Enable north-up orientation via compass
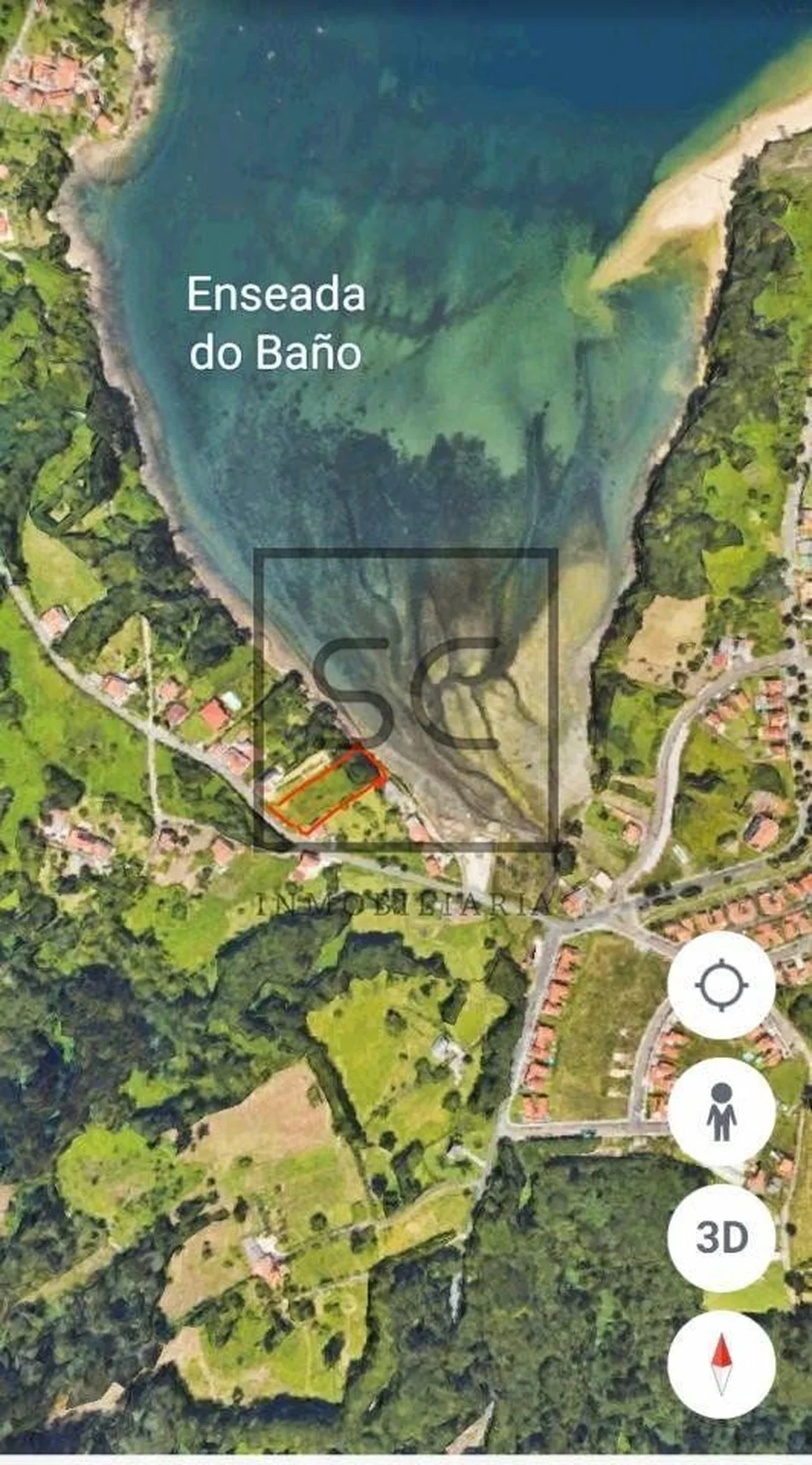Image resolution: width=812 pixels, height=1465 pixels. click(x=722, y=1346)
